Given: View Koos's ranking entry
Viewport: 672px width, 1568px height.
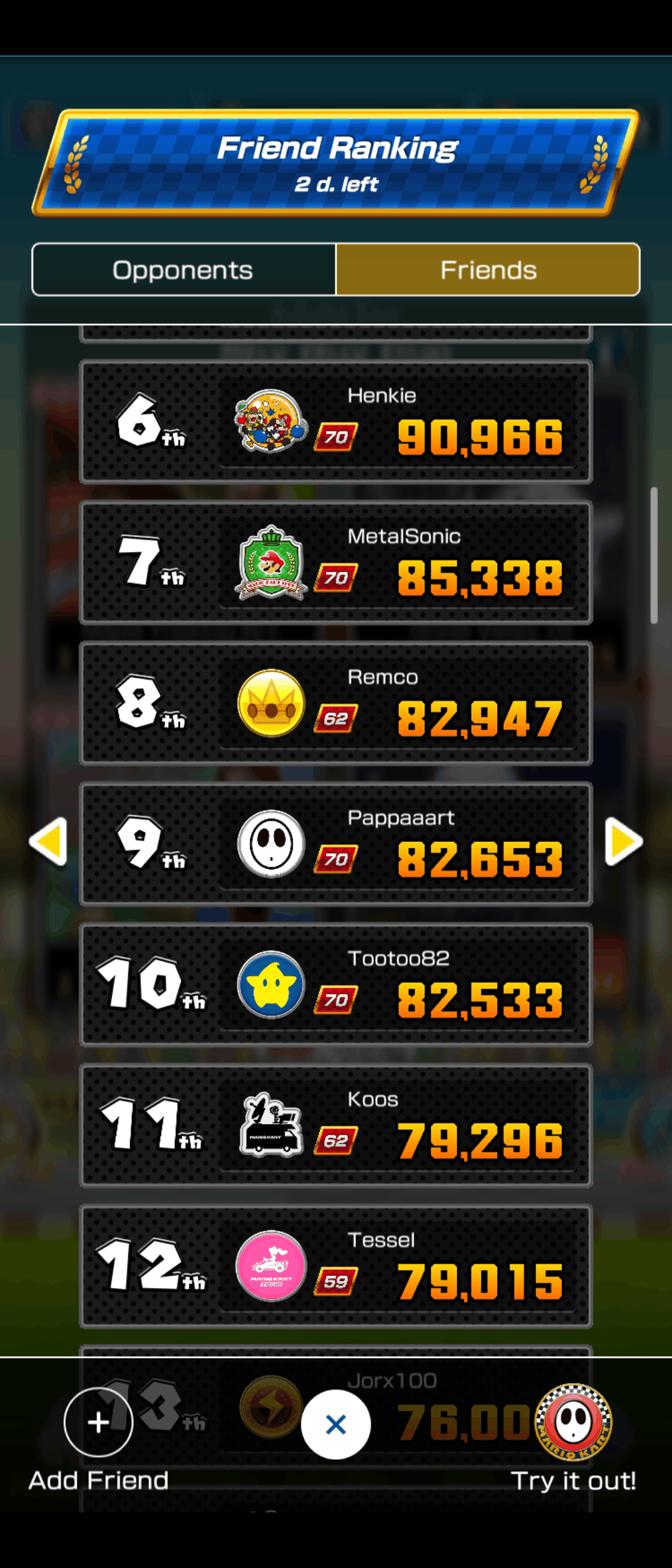Looking at the screenshot, I should pos(336,1125).
